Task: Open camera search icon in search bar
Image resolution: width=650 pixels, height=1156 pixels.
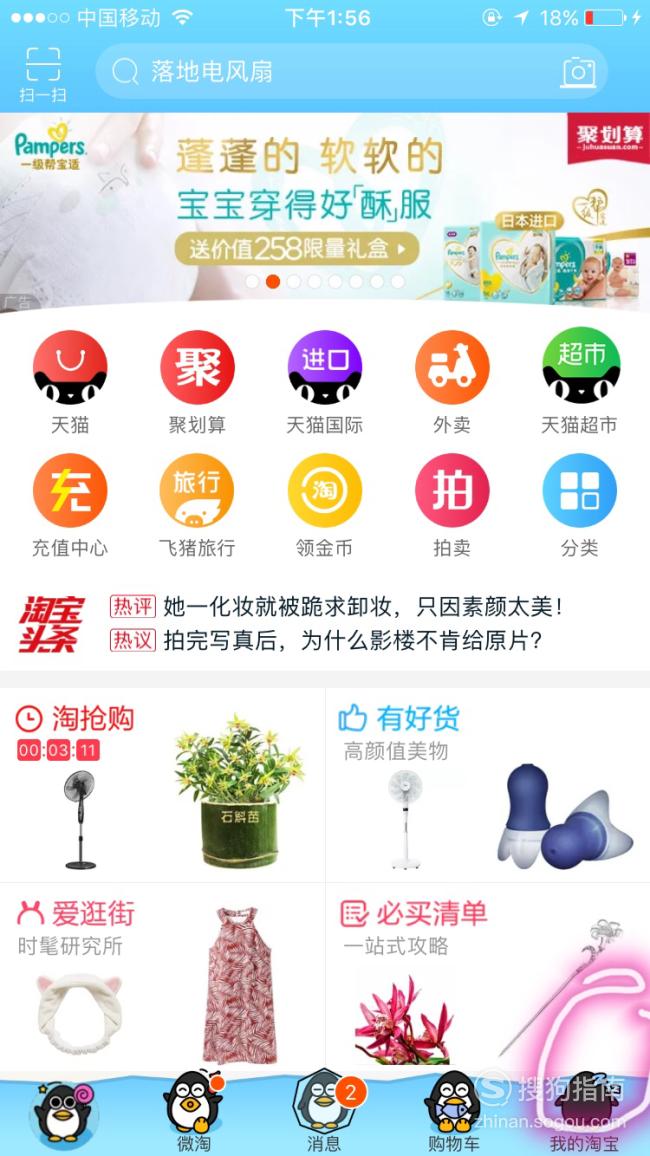Action: [579, 72]
